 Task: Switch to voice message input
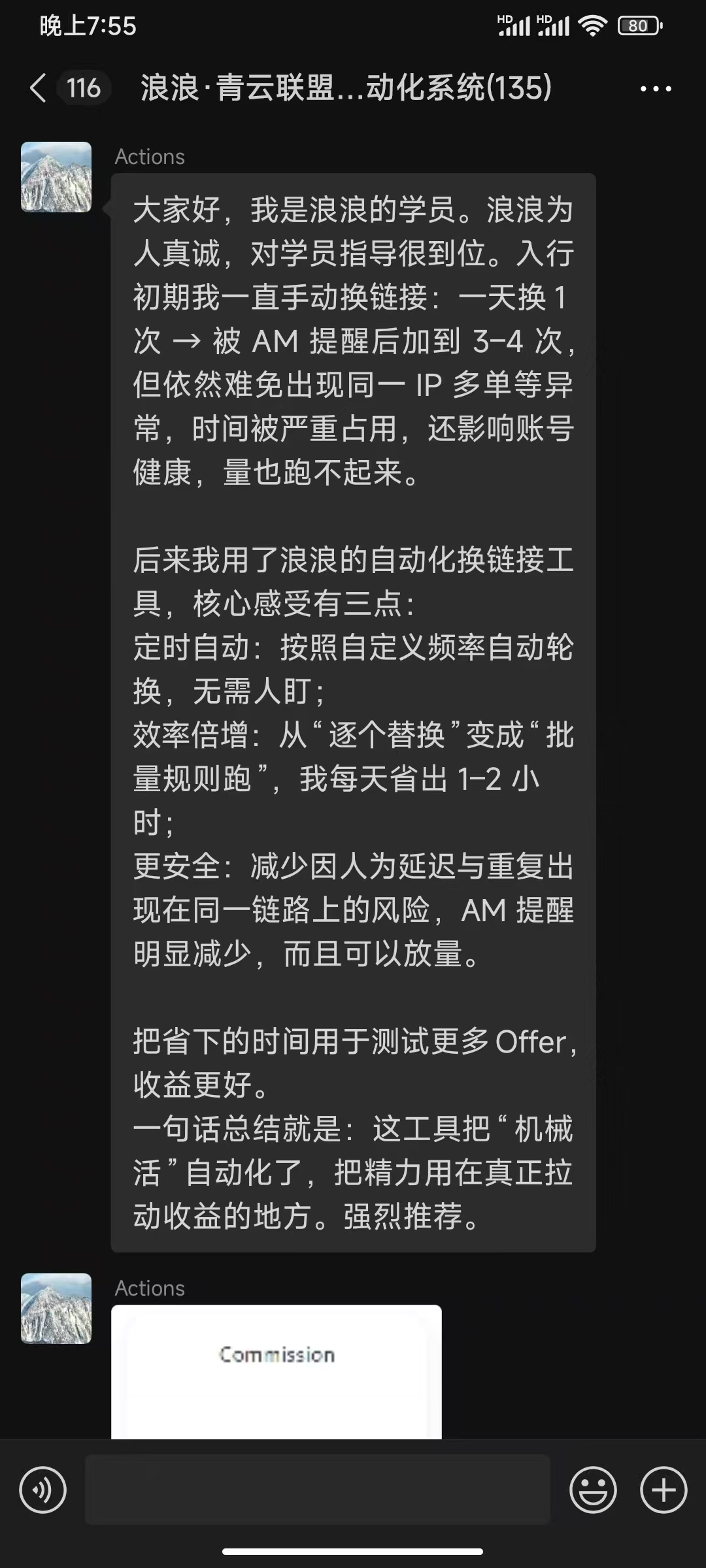[43, 1490]
